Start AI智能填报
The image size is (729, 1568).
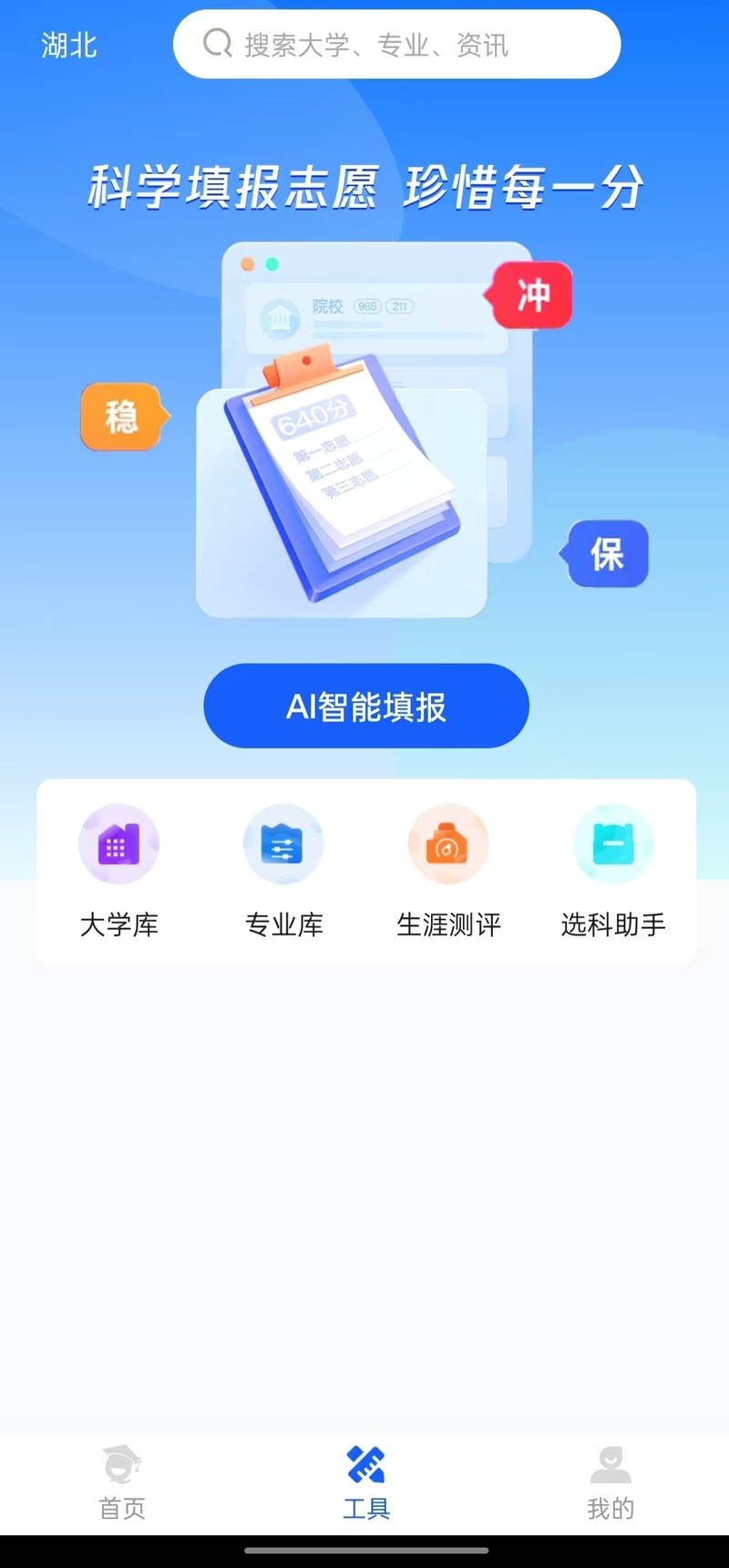[366, 707]
